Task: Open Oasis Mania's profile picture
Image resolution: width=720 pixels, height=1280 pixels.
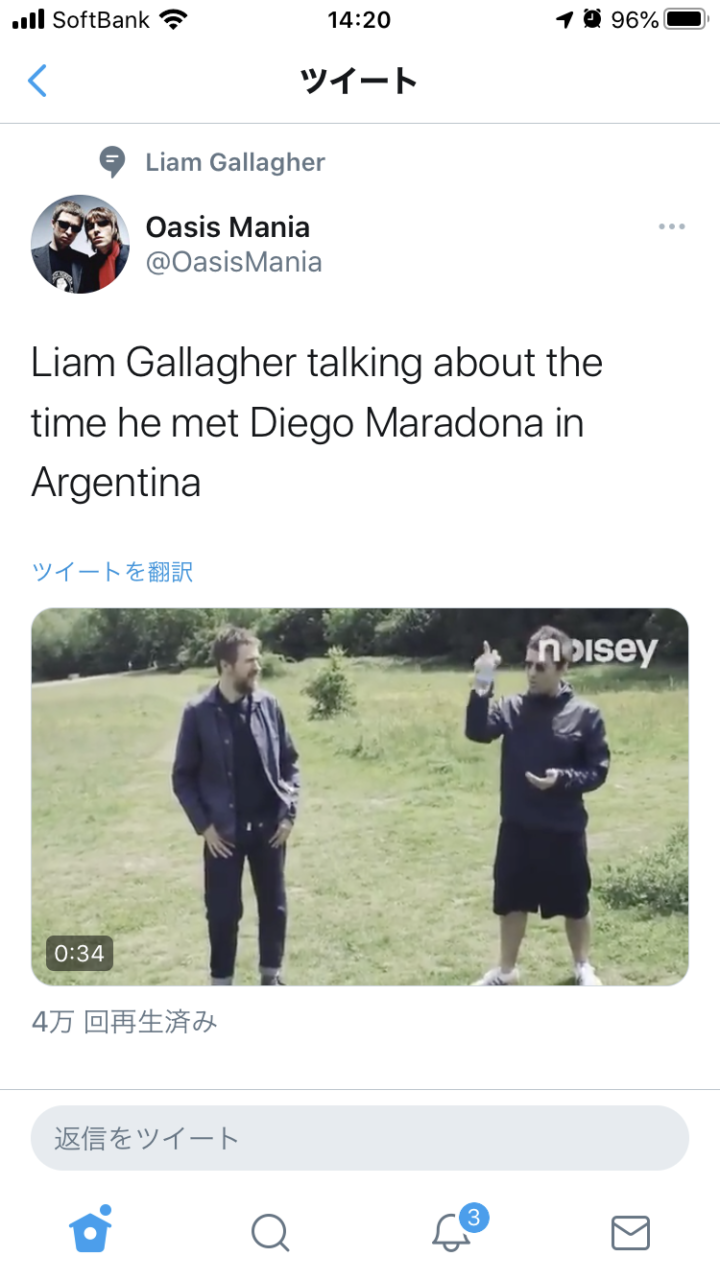Action: pos(81,244)
